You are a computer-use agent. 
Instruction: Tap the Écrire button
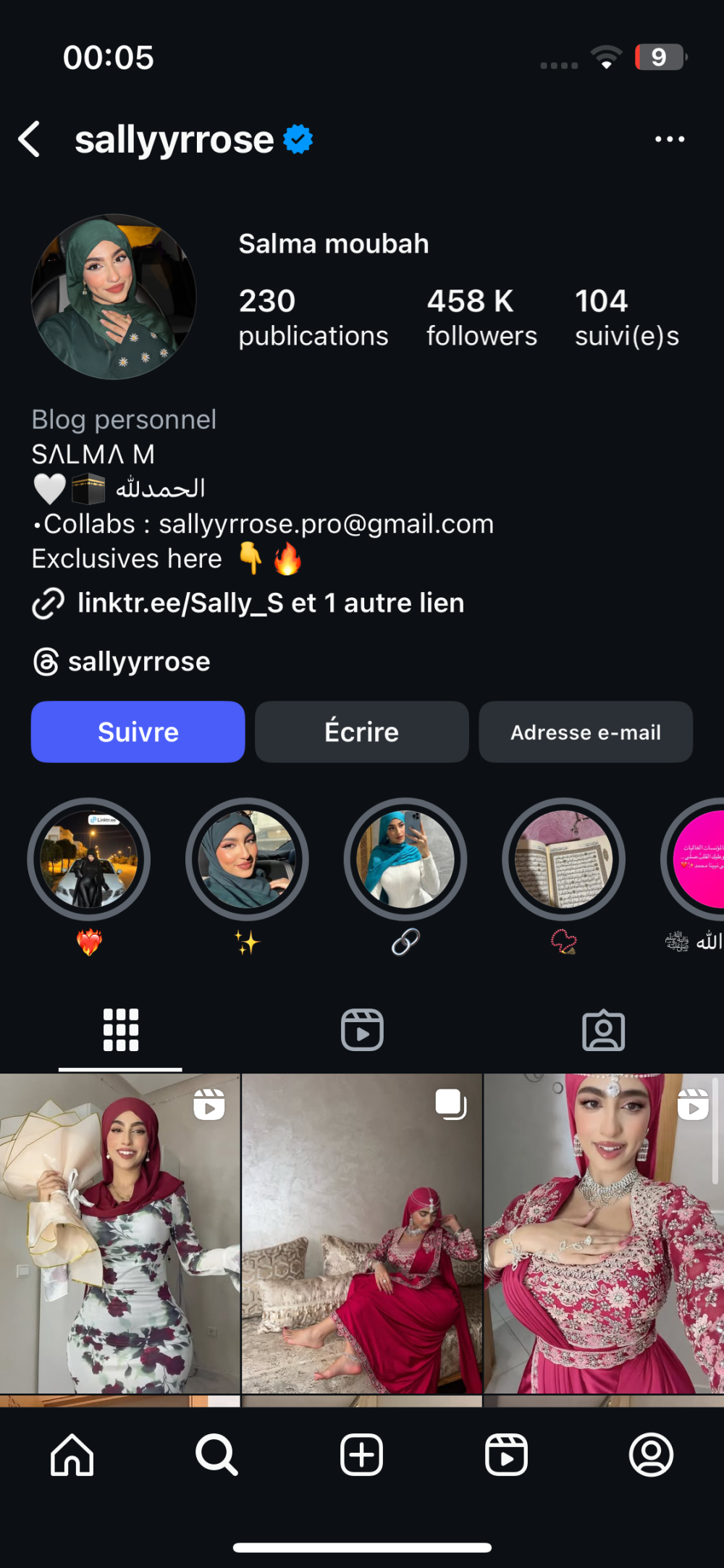(x=361, y=732)
